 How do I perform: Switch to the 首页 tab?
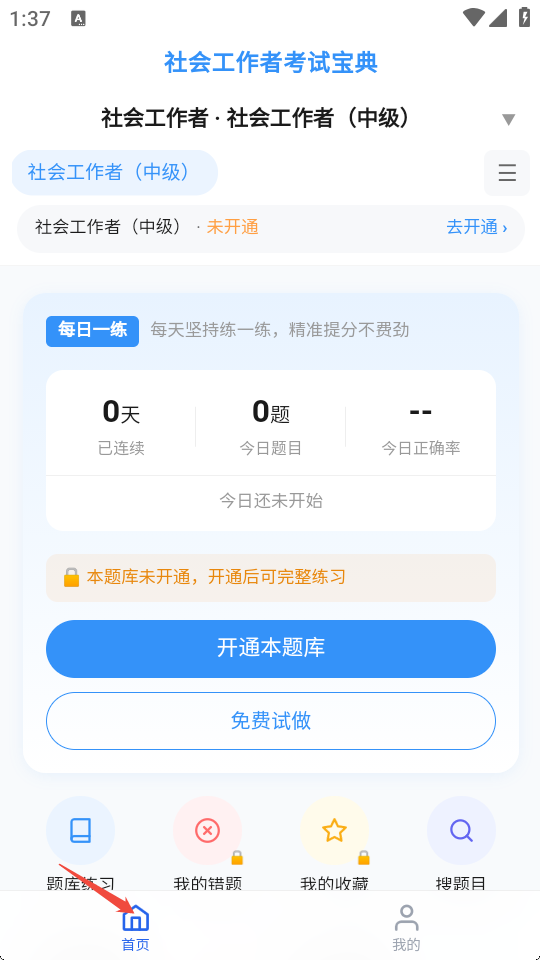135,927
